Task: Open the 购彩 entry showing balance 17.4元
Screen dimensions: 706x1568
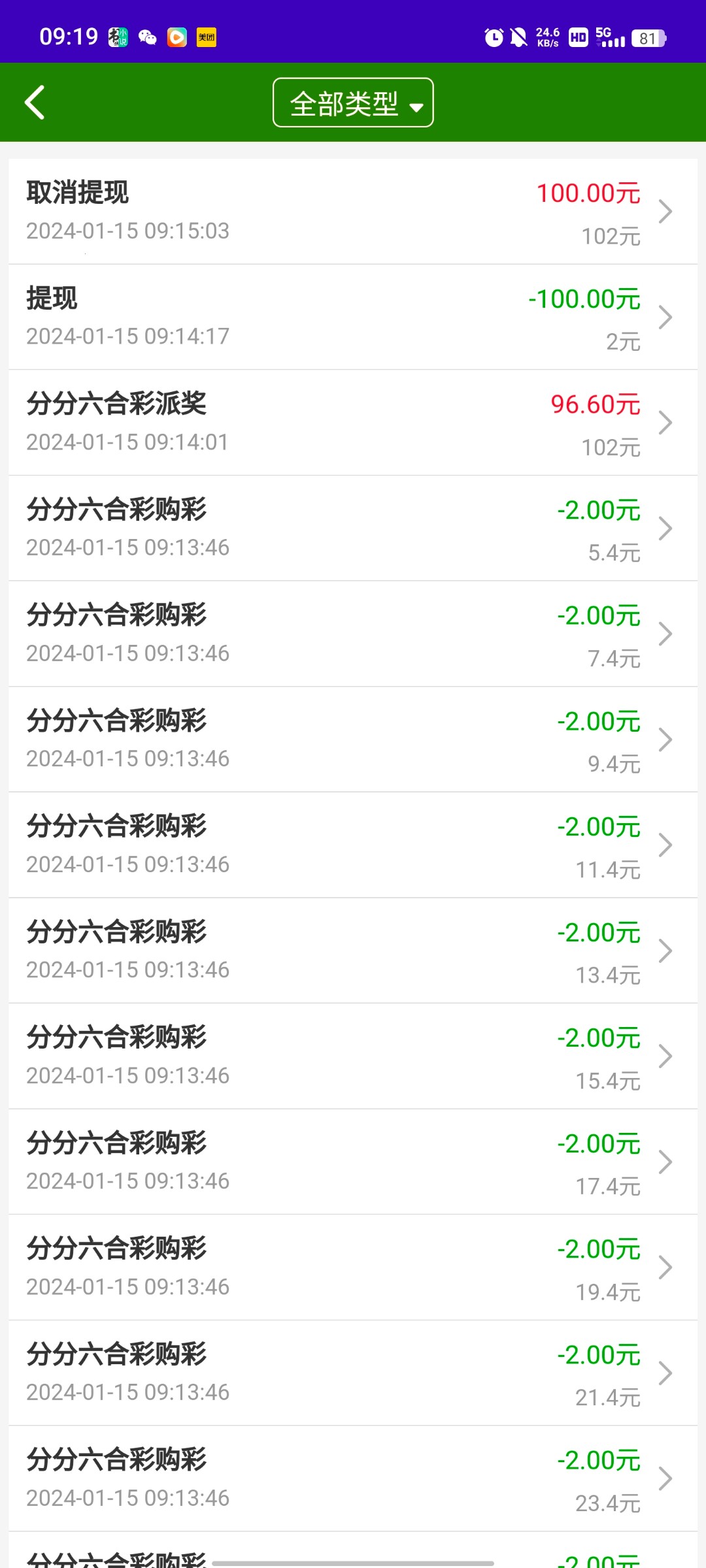Action: click(x=353, y=1162)
